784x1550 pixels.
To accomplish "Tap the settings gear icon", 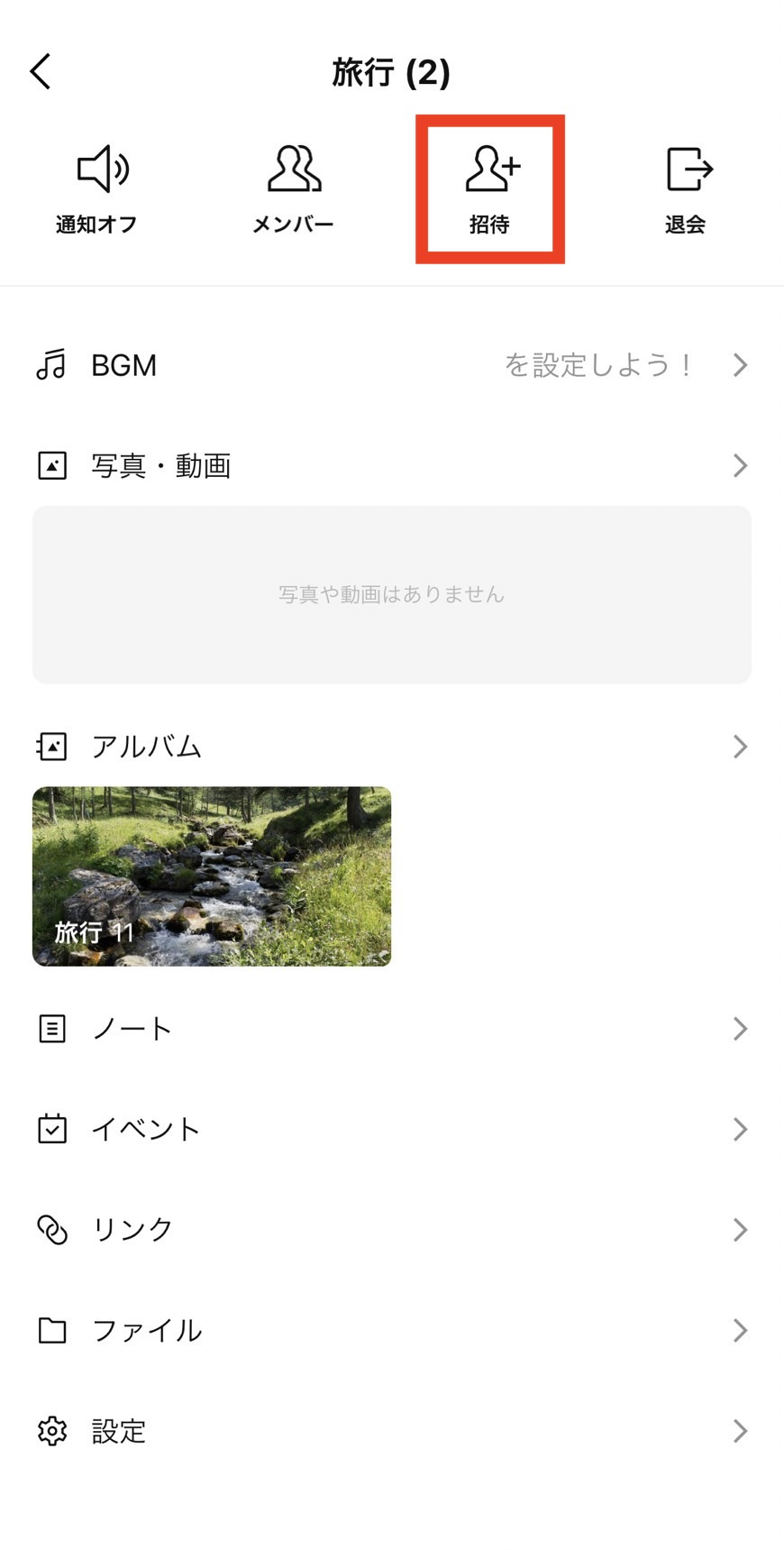I will [x=52, y=1430].
